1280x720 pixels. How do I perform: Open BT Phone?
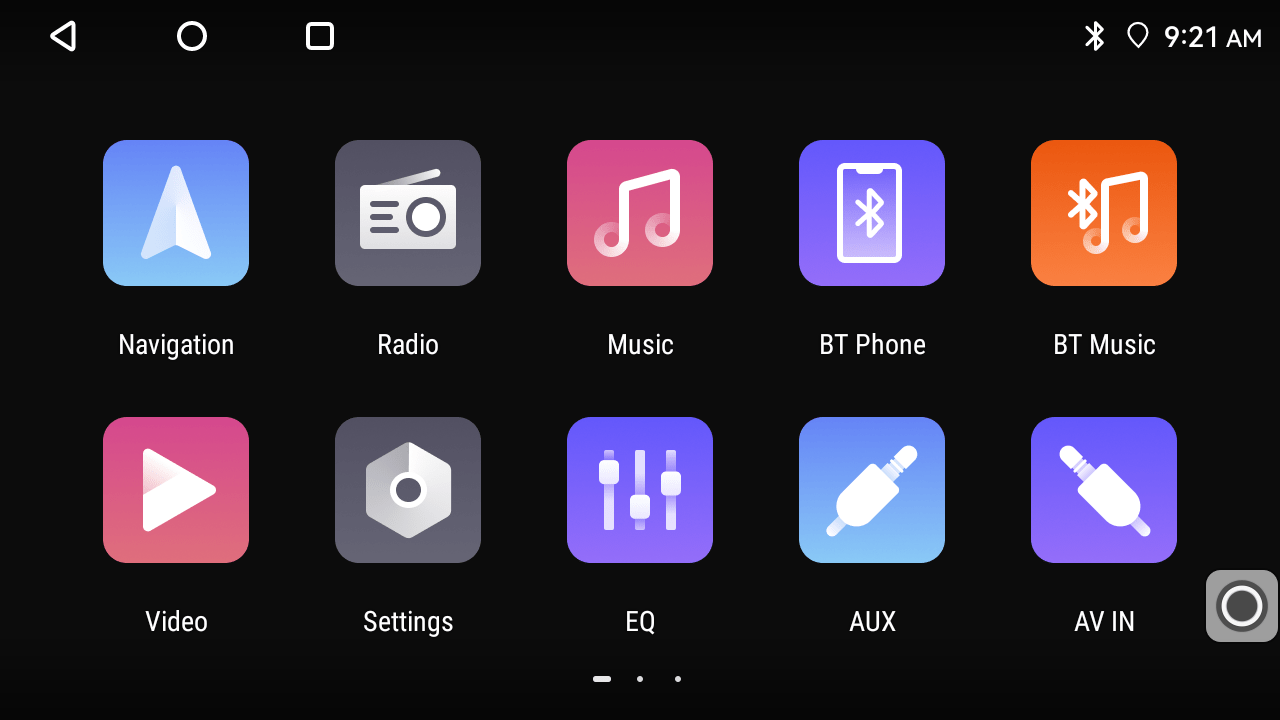point(872,213)
